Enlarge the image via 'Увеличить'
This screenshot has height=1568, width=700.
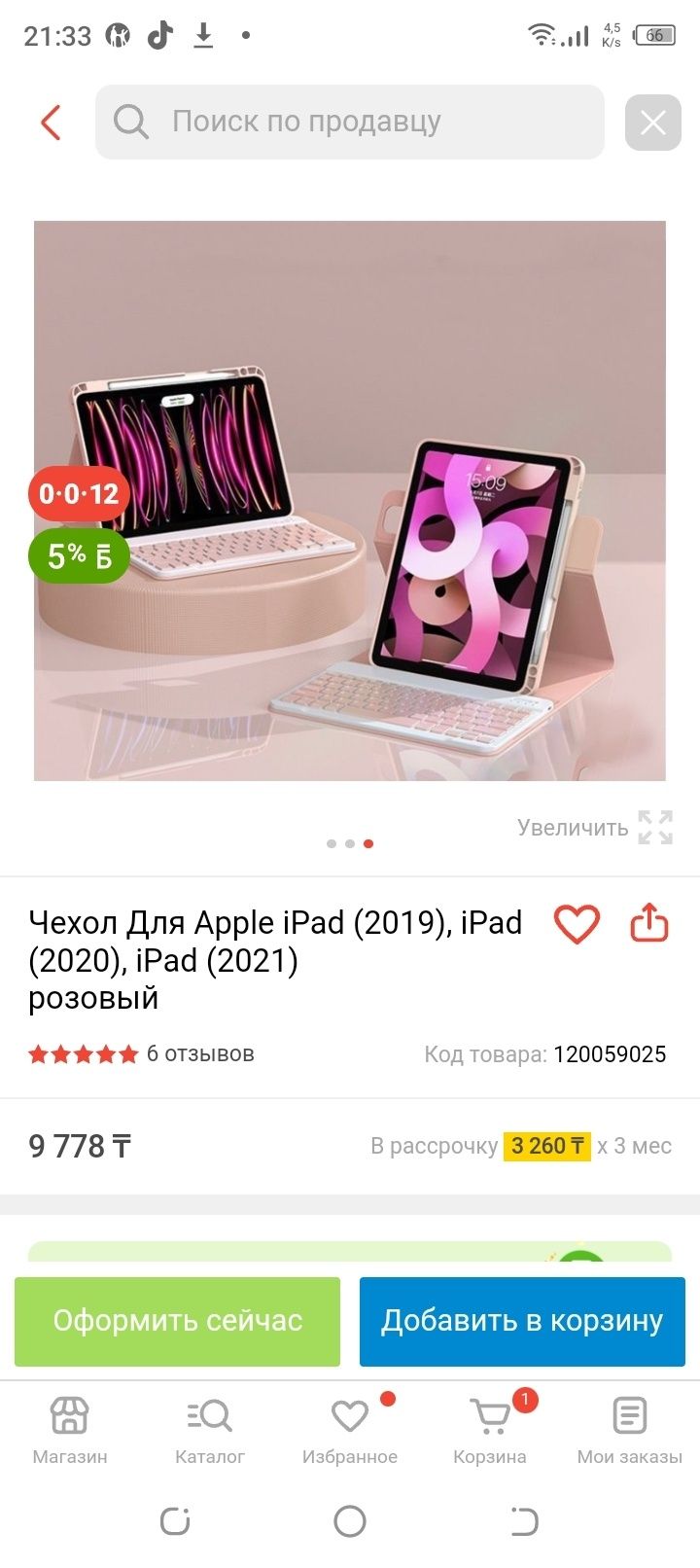595,828
